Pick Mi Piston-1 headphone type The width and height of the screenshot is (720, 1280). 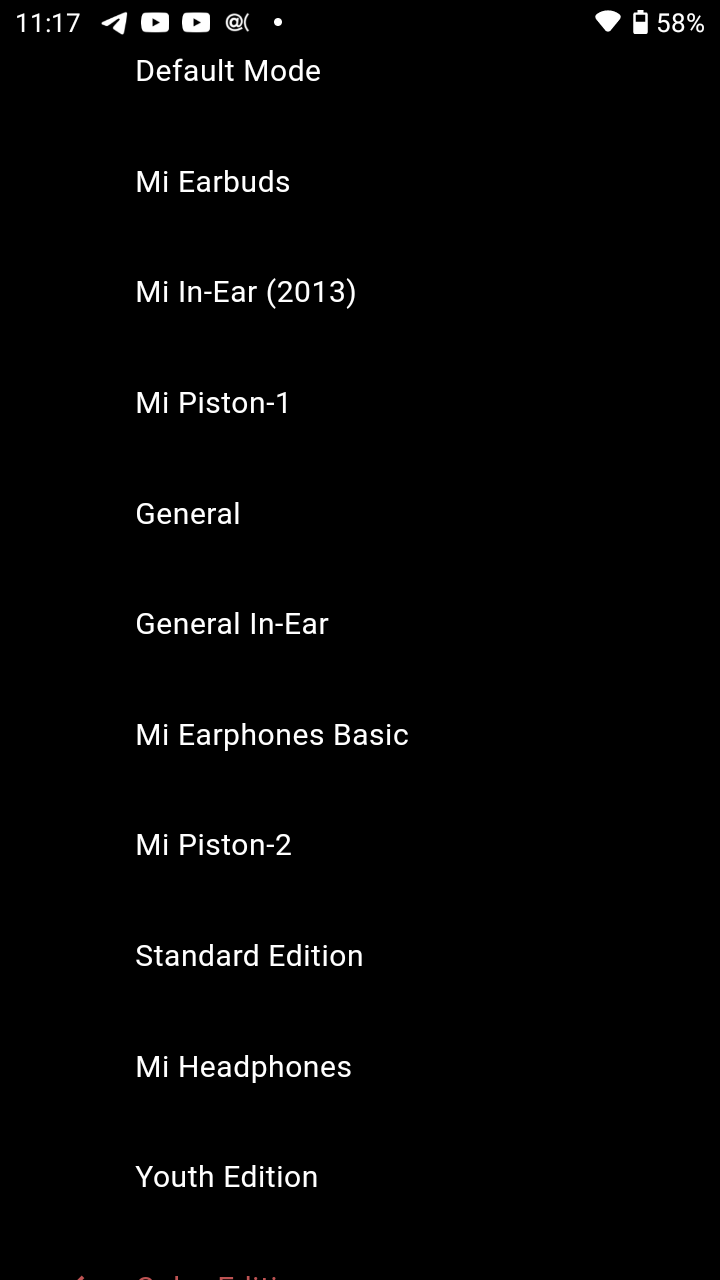[x=213, y=403]
